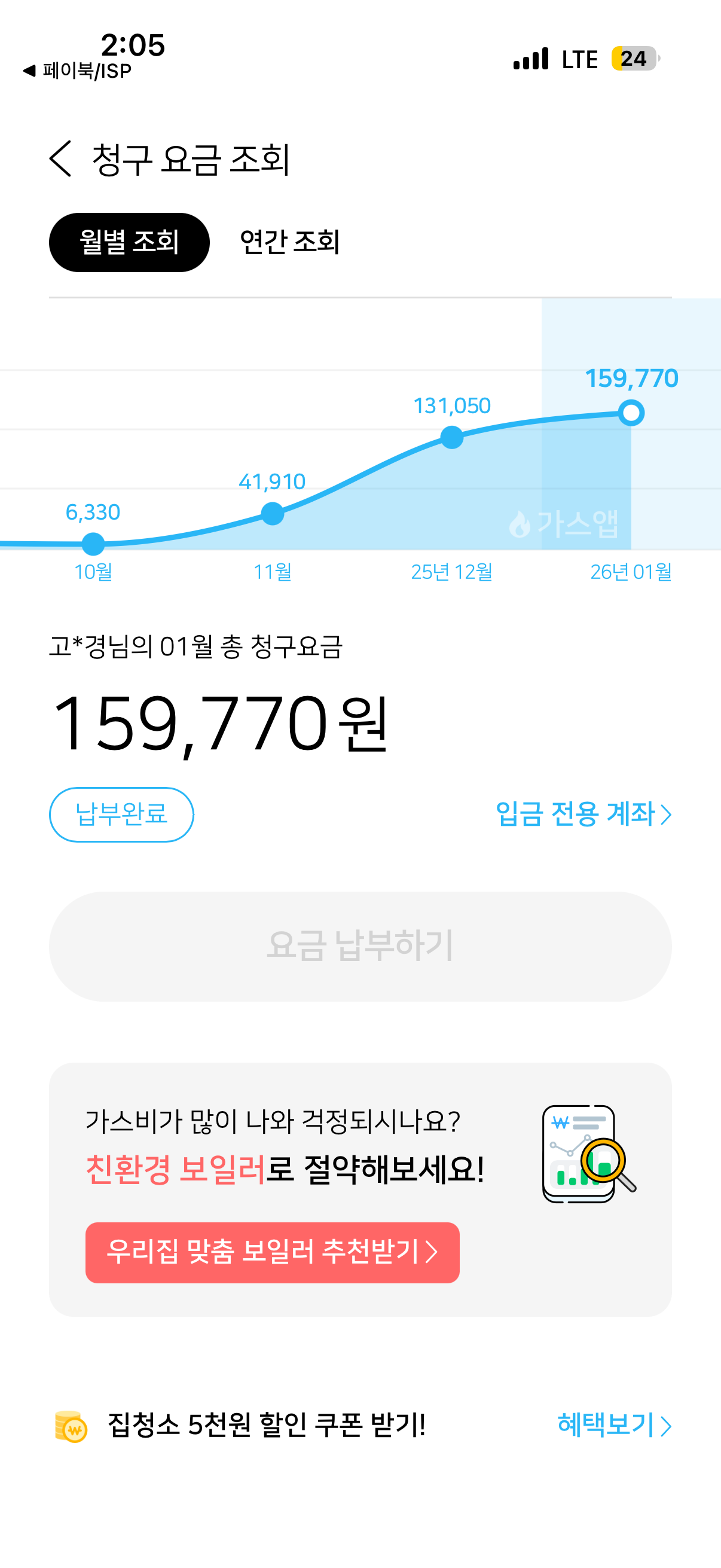Viewport: 721px width, 1568px height.
Task: Select the 월별 조회 tab
Action: 129,242
